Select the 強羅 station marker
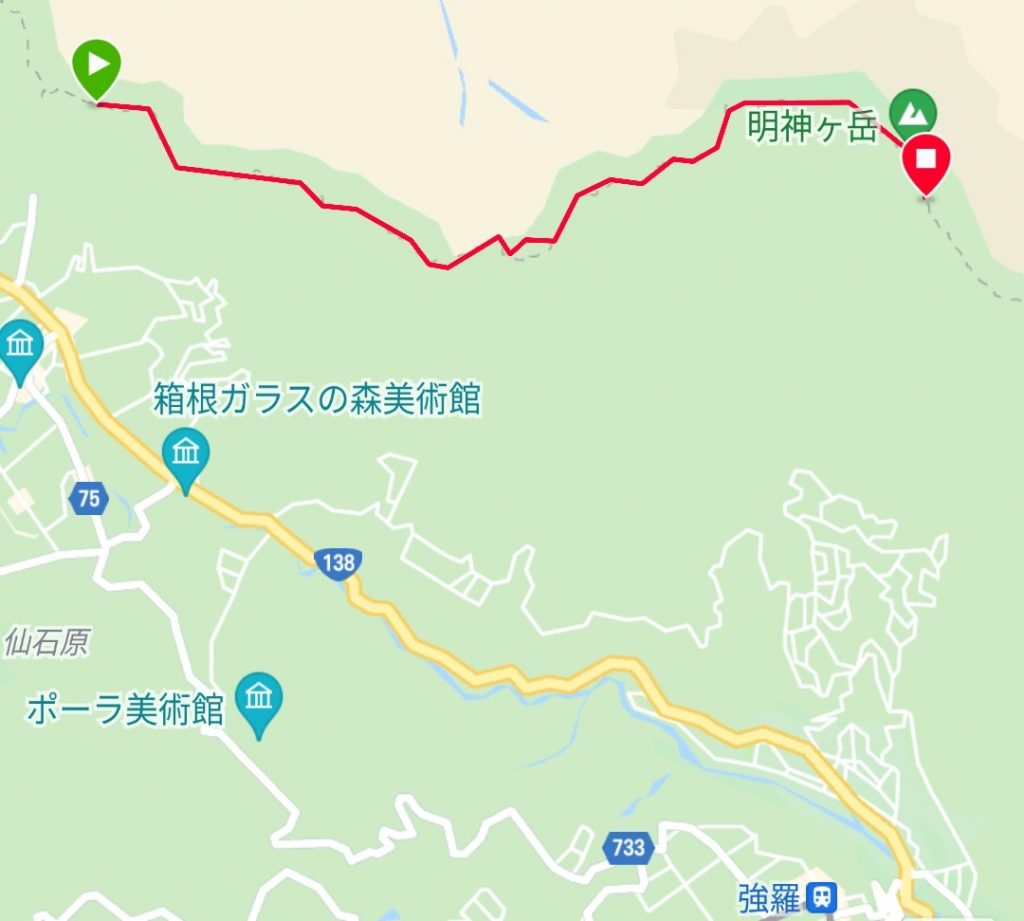This screenshot has height=921, width=1024. tap(824, 895)
